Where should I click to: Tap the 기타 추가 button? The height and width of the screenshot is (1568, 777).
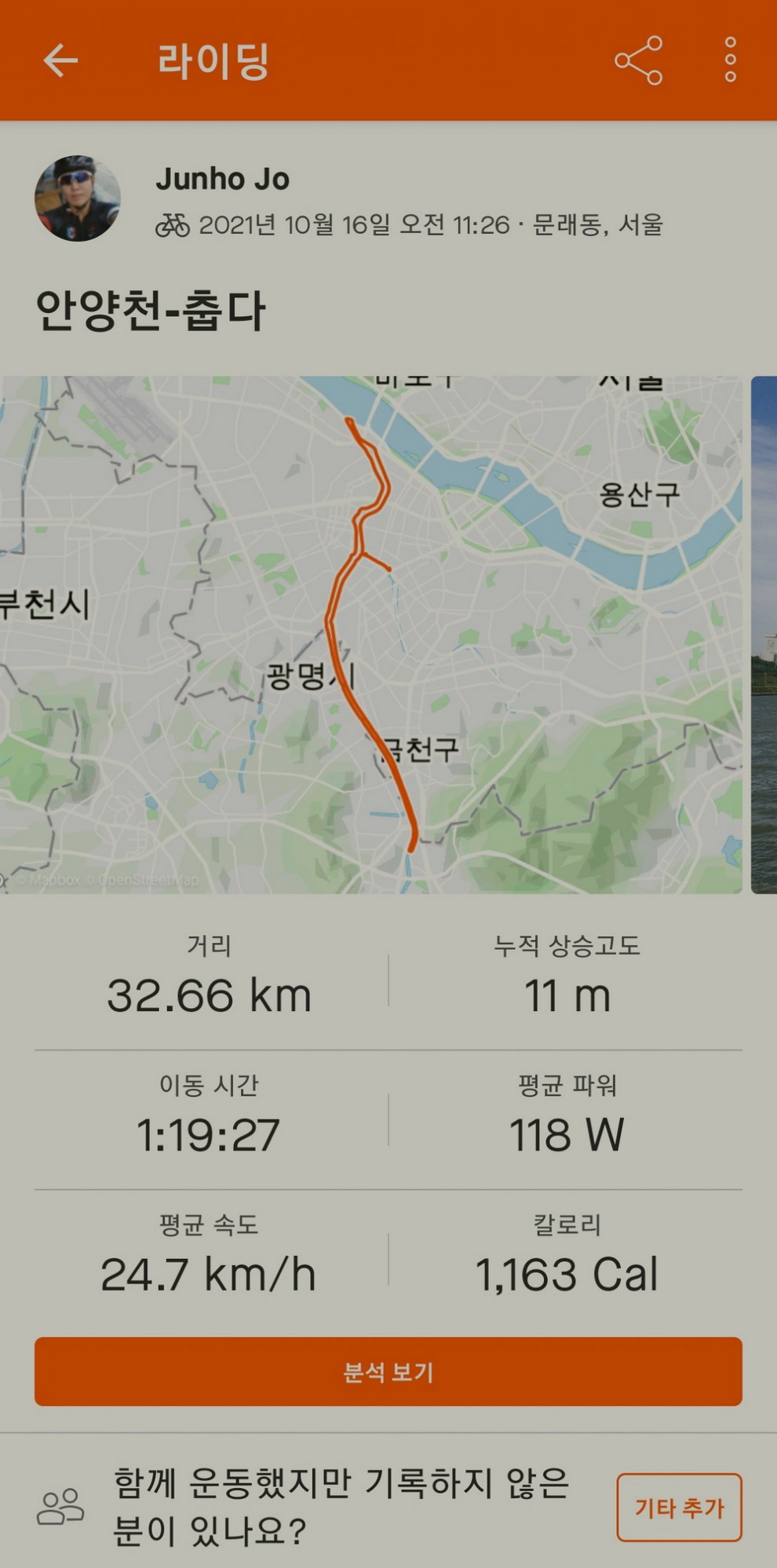[x=679, y=1508]
